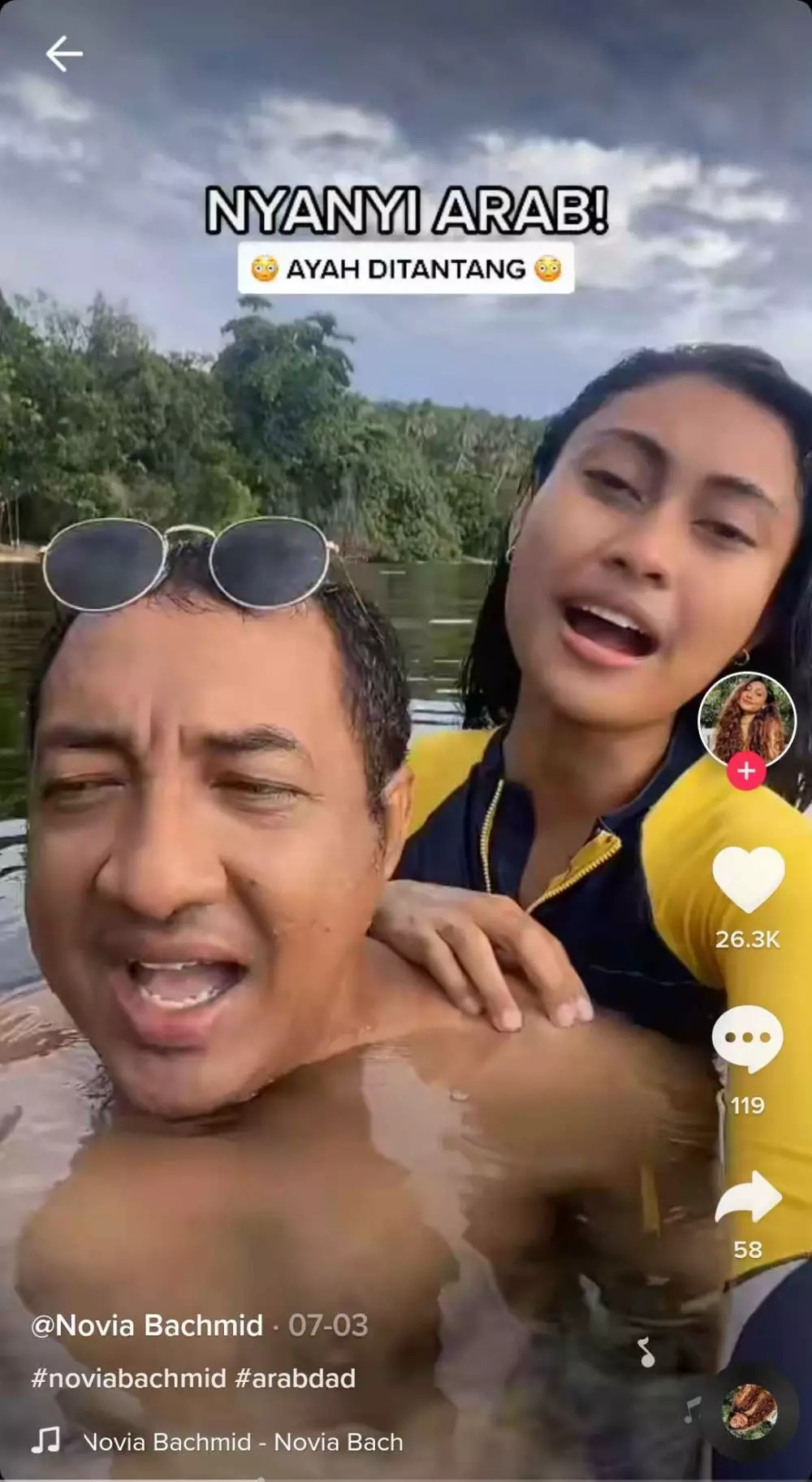
Task: Open the @Novia Bachmid username link
Action: coord(147,1325)
